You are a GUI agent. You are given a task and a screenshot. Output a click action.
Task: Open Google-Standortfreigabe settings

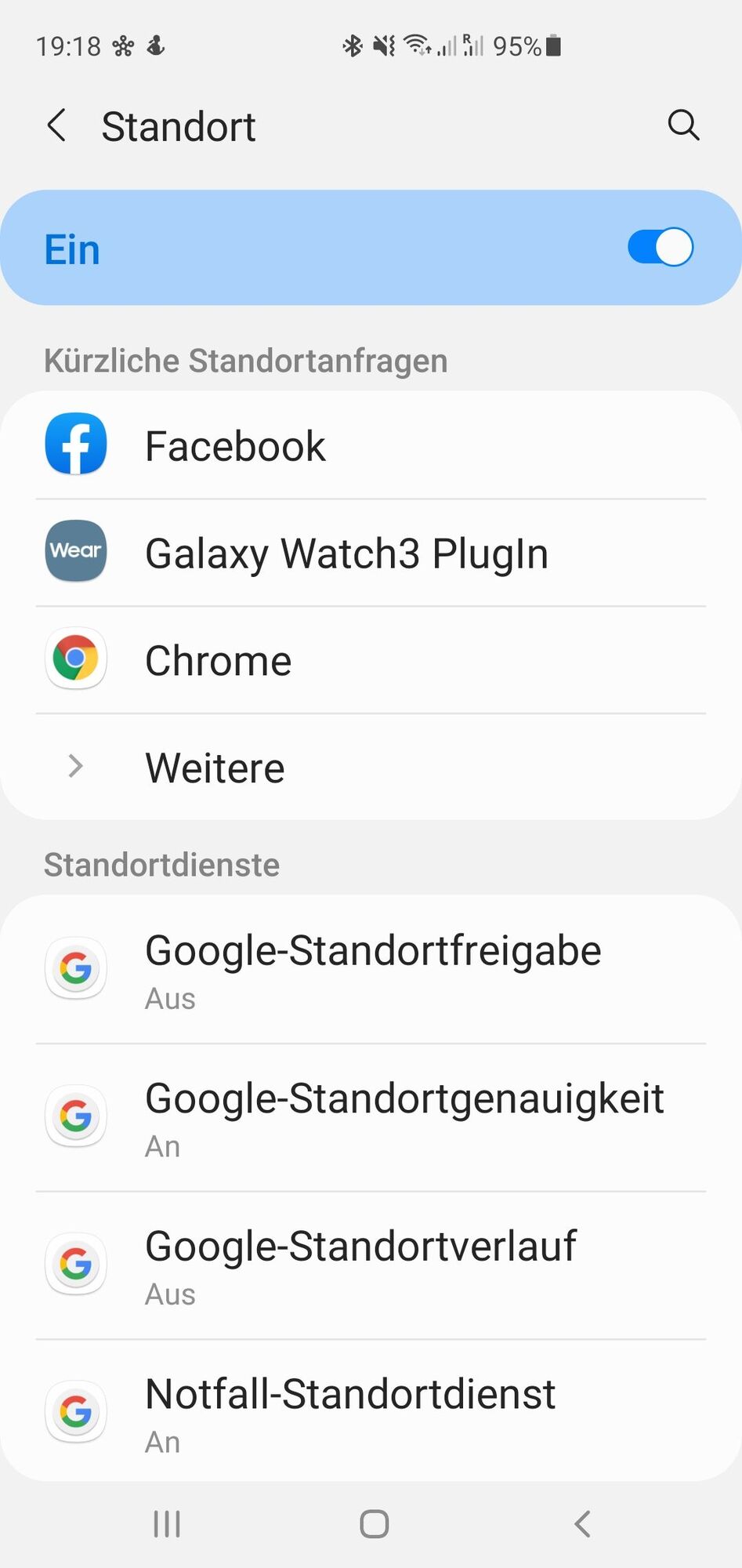(371, 971)
